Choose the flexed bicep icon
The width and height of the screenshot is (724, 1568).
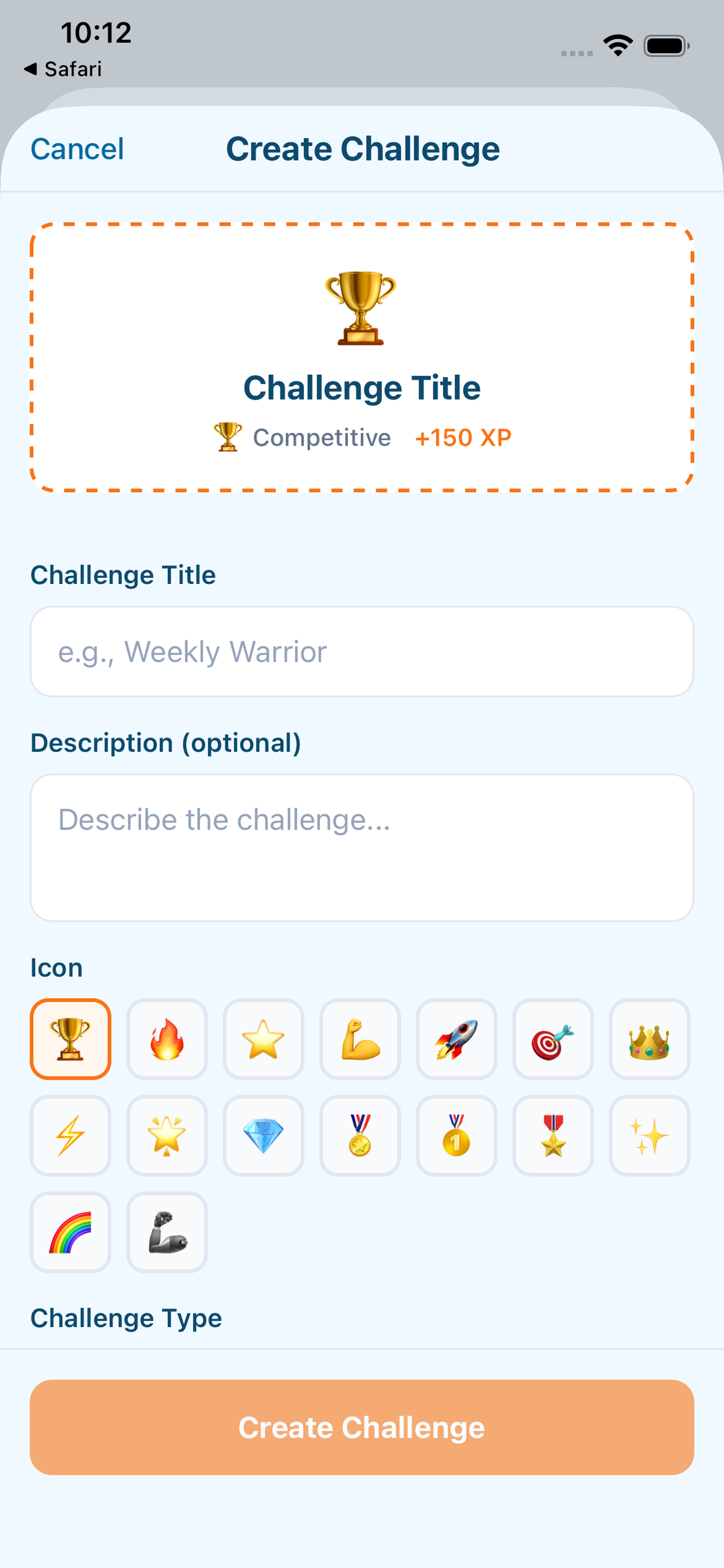[360, 1039]
